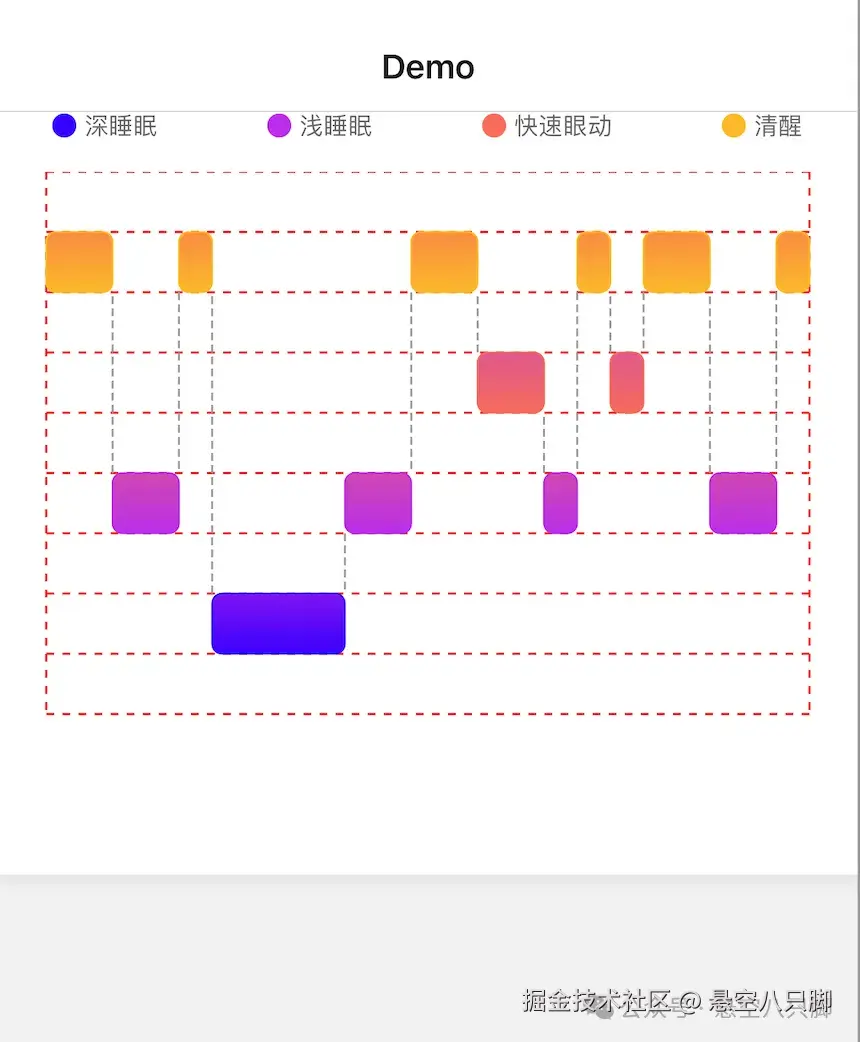Select the rightmost purple light sleep block
The width and height of the screenshot is (860, 1042).
[743, 503]
